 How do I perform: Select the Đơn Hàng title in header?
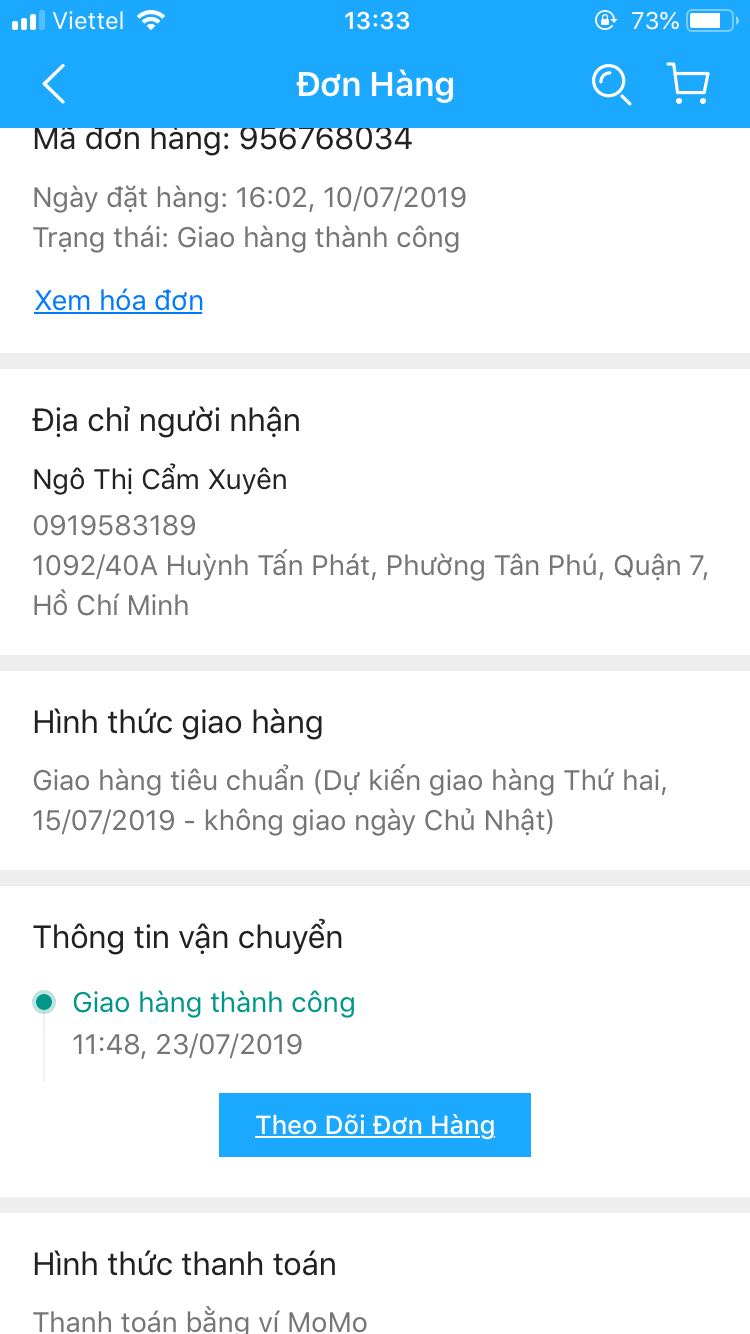[x=374, y=85]
